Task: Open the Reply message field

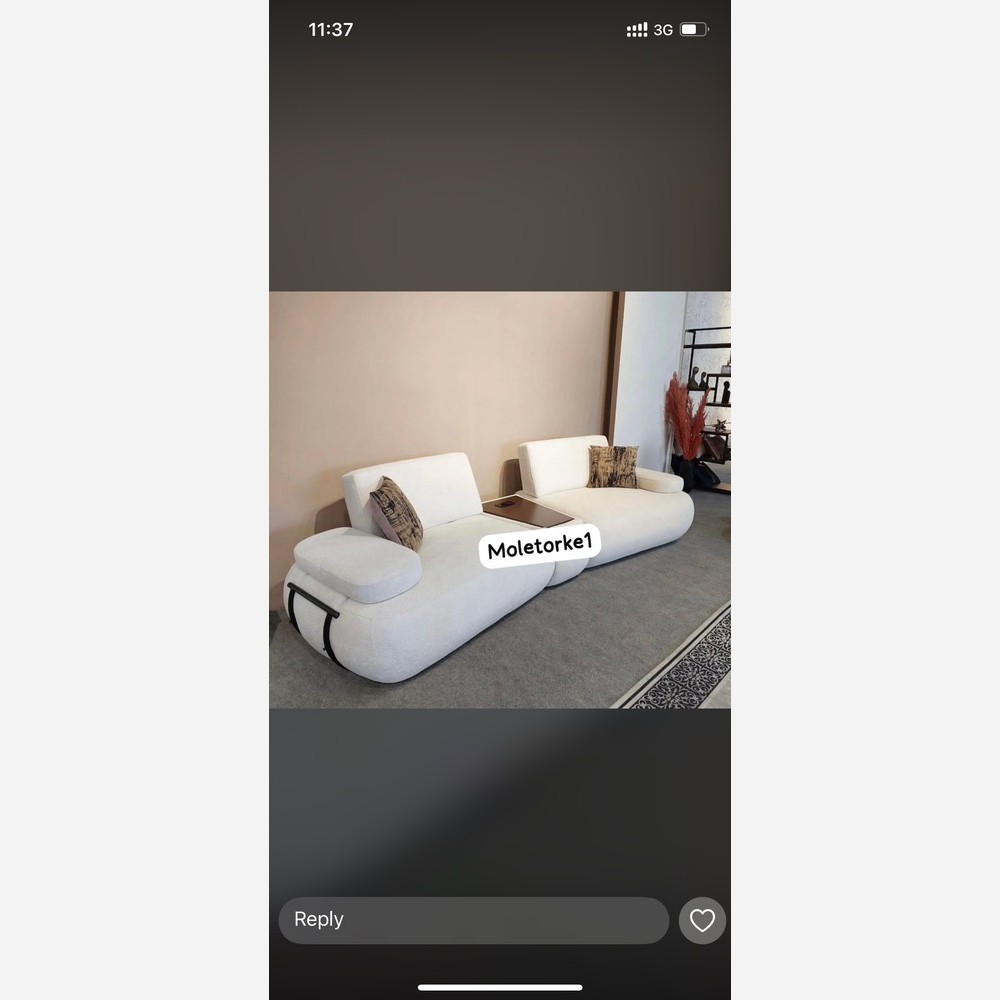Action: 473,920
